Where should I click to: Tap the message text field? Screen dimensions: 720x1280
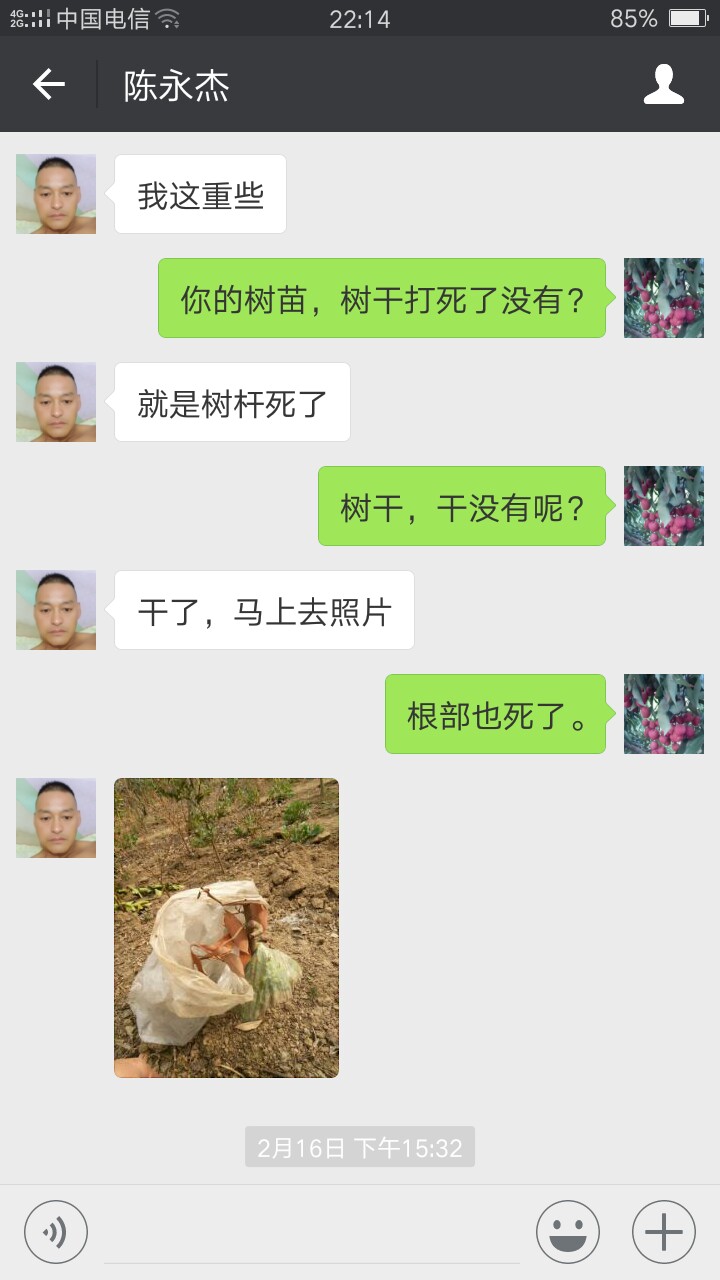312,1232
